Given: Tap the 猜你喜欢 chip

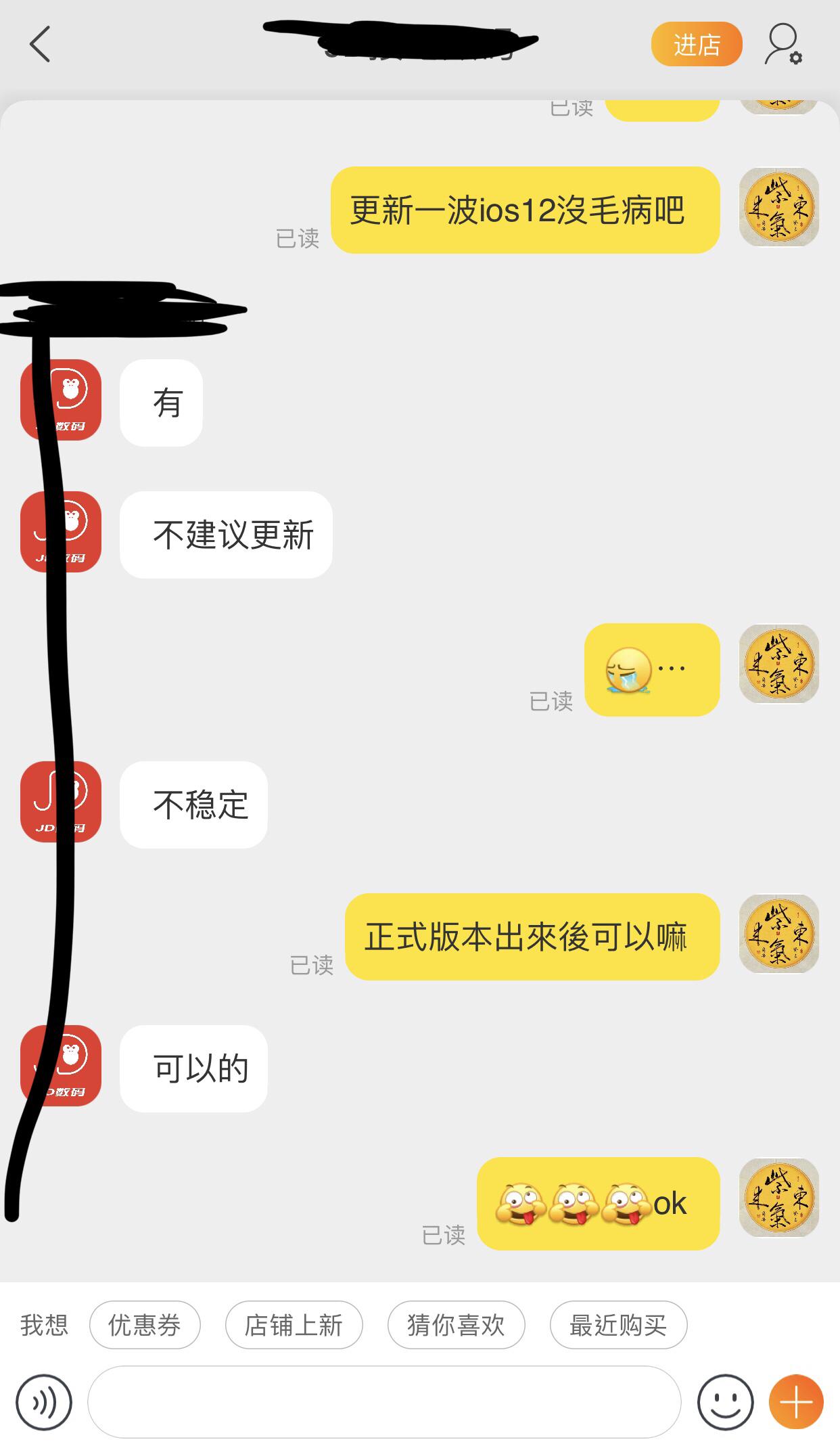Looking at the screenshot, I should coord(456,1325).
